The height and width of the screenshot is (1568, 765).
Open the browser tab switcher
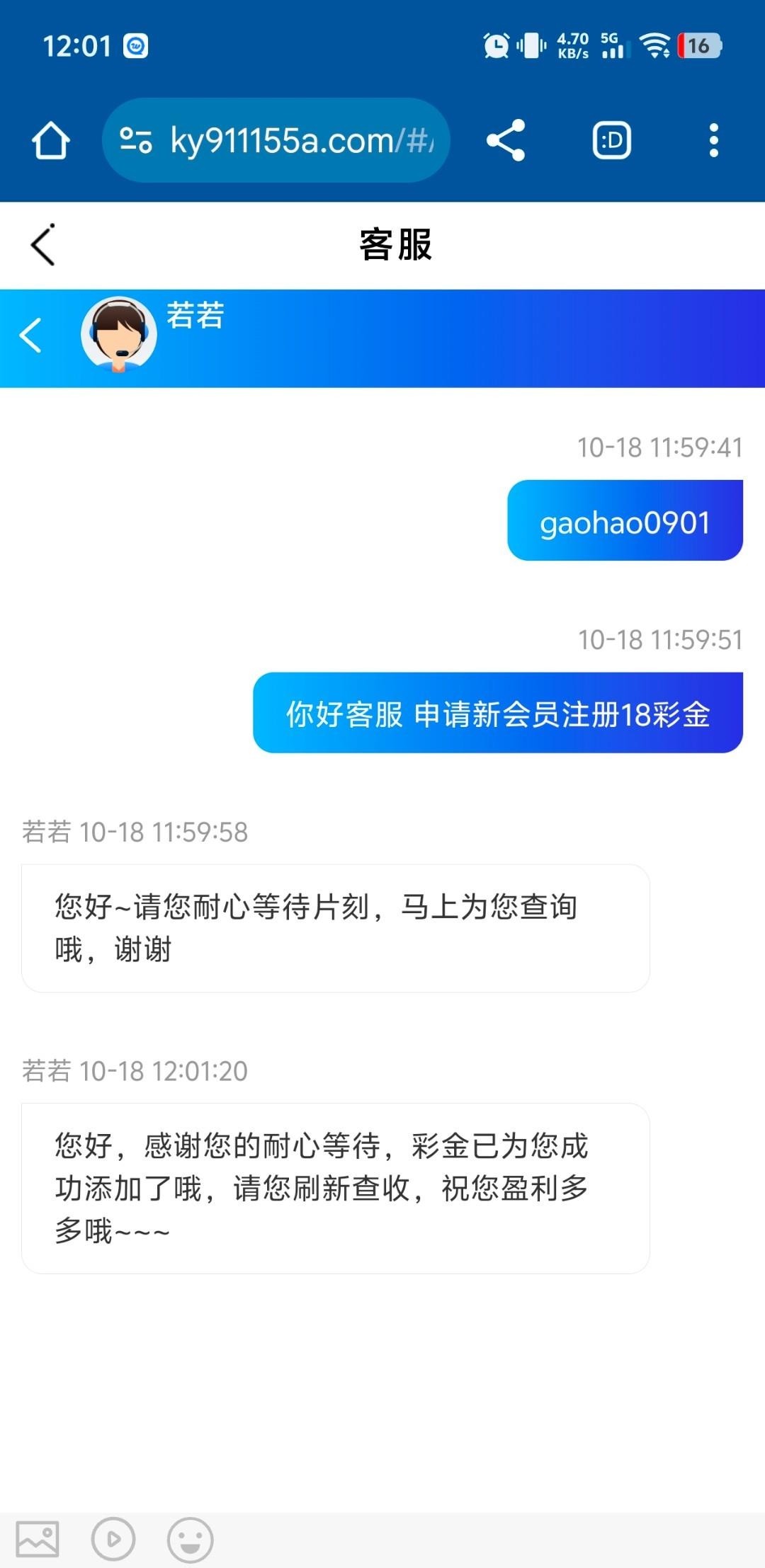(x=611, y=140)
